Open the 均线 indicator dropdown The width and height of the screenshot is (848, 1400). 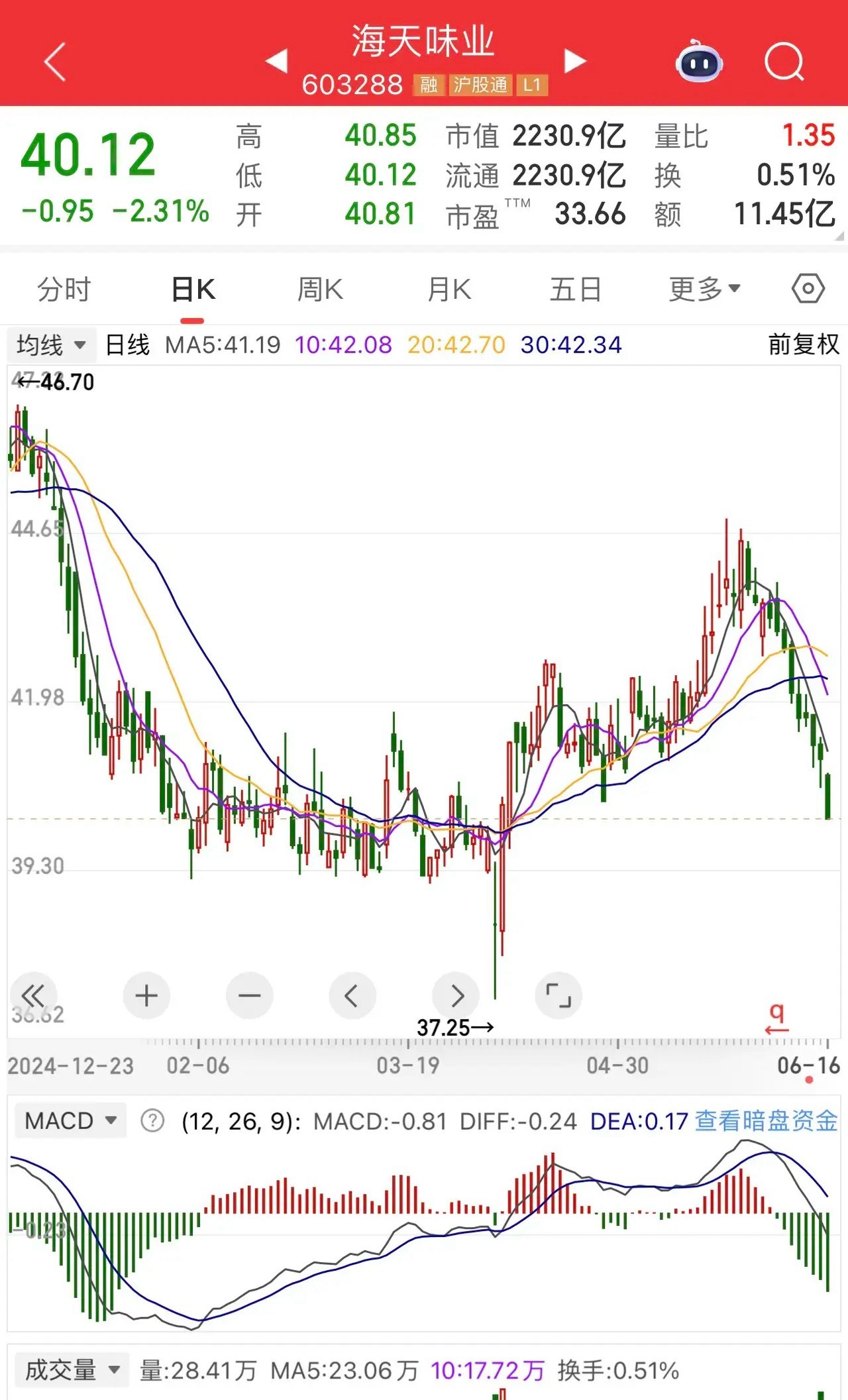point(52,345)
